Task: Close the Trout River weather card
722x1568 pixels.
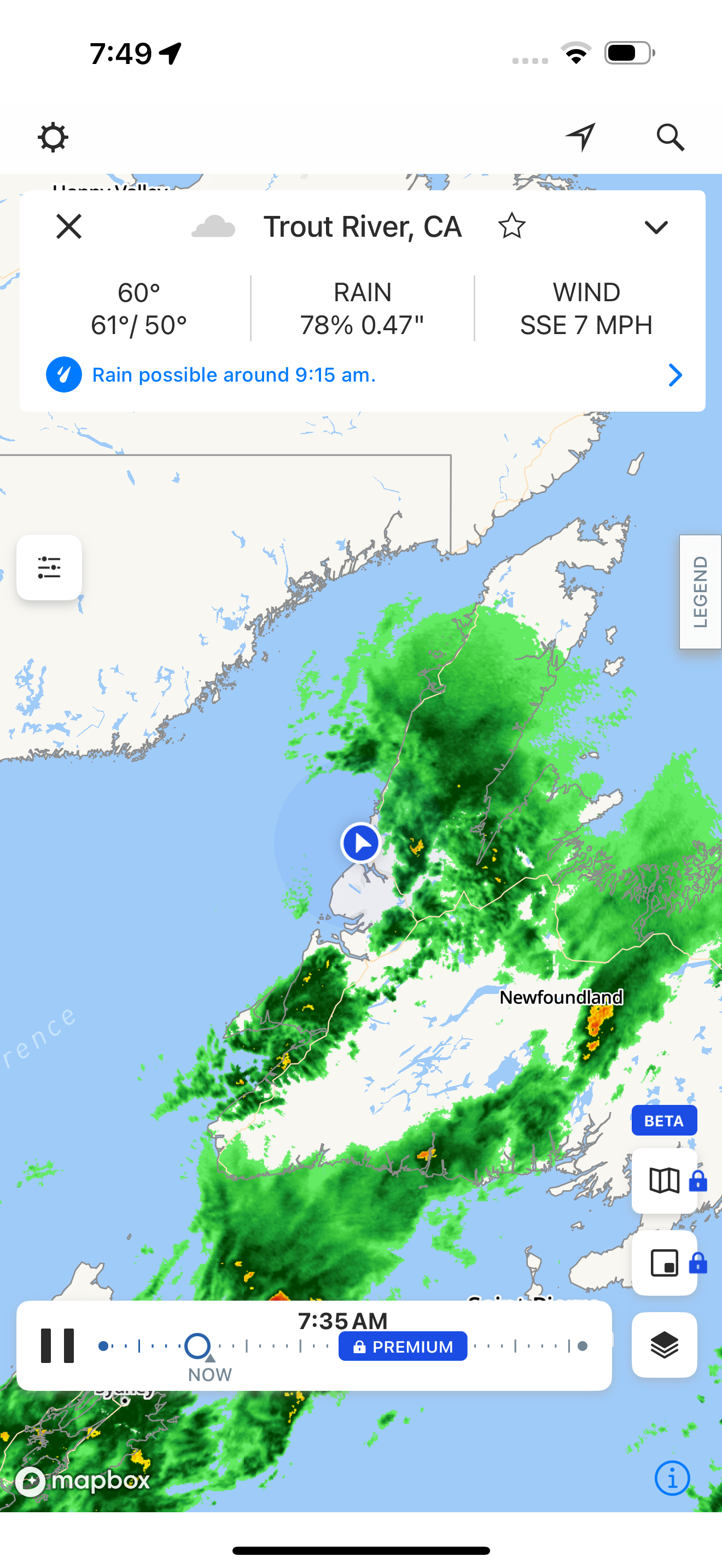Action: click(69, 227)
